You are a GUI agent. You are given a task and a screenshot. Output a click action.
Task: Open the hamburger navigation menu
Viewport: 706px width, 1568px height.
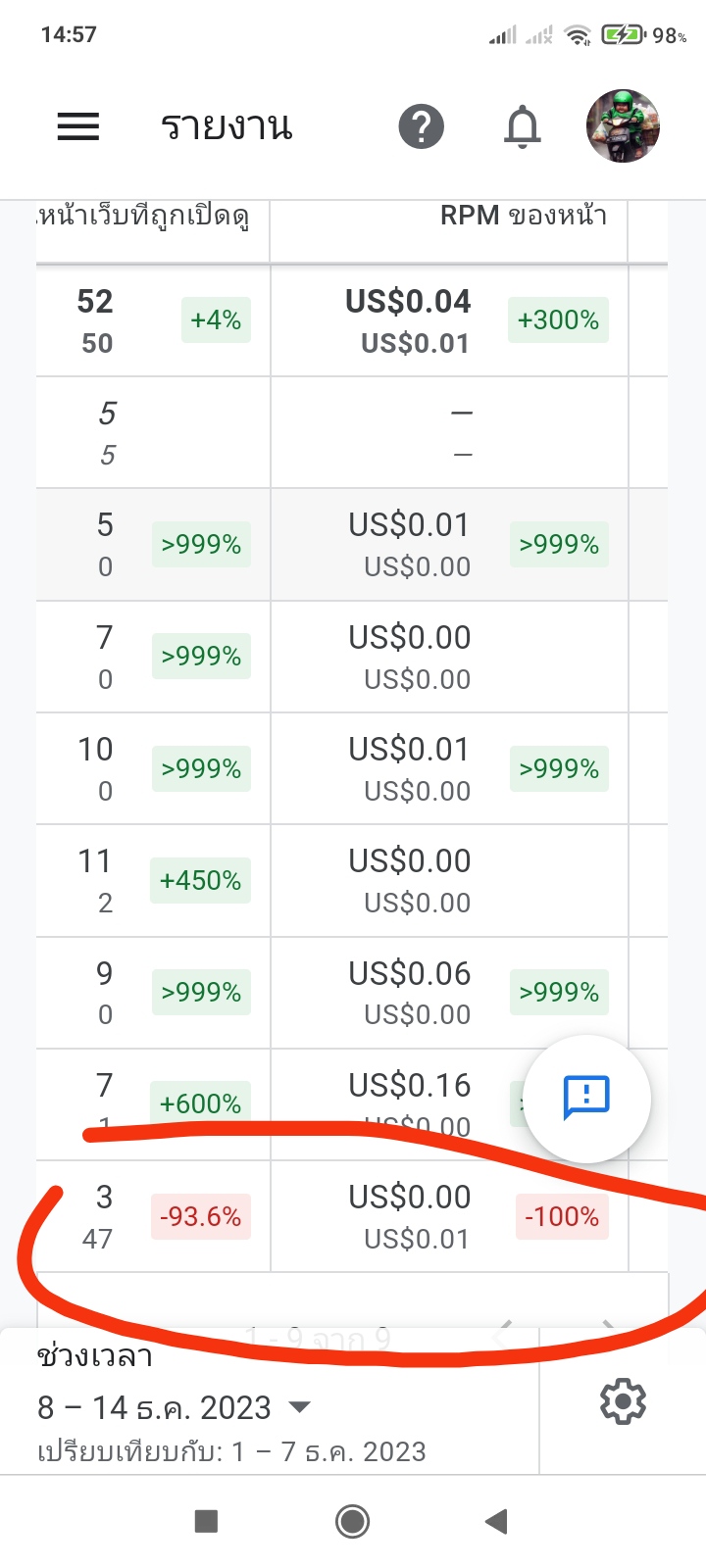78,126
